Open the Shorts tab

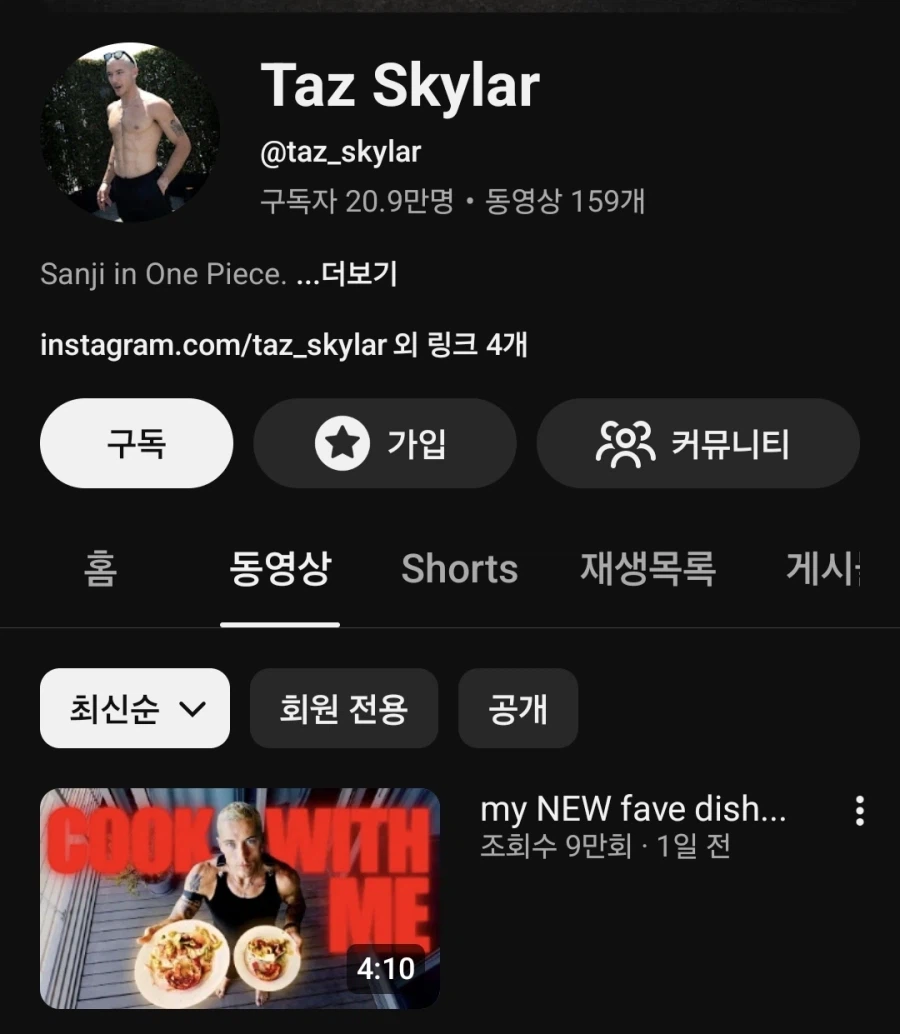point(459,569)
